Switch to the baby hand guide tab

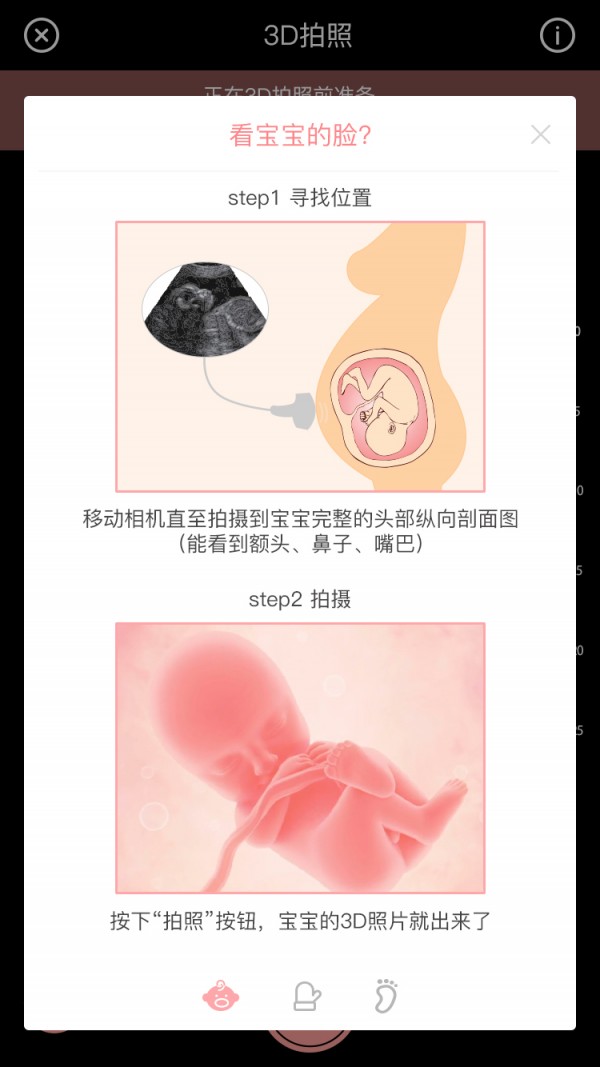point(306,996)
